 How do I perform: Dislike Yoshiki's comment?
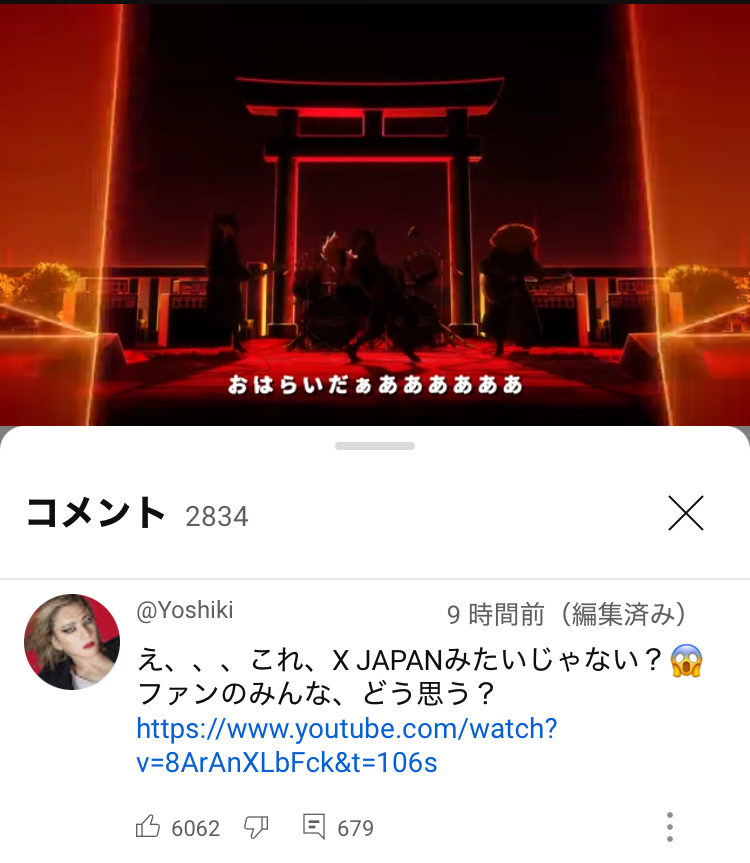point(257,827)
